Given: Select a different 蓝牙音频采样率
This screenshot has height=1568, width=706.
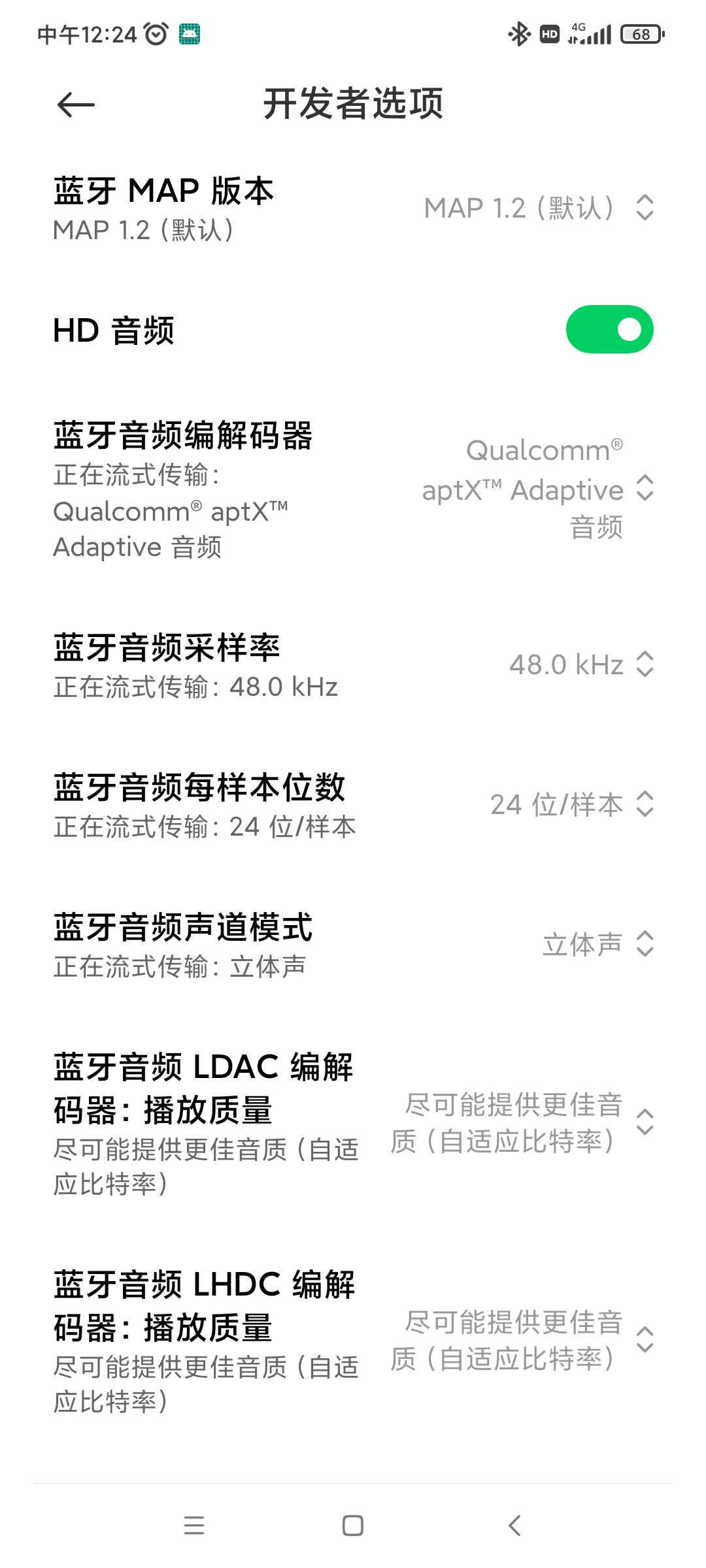Looking at the screenshot, I should coord(353,665).
